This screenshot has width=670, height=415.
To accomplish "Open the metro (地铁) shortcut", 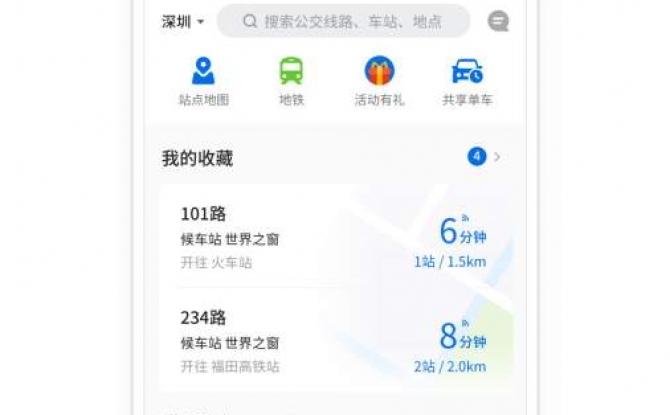I will pos(291,80).
